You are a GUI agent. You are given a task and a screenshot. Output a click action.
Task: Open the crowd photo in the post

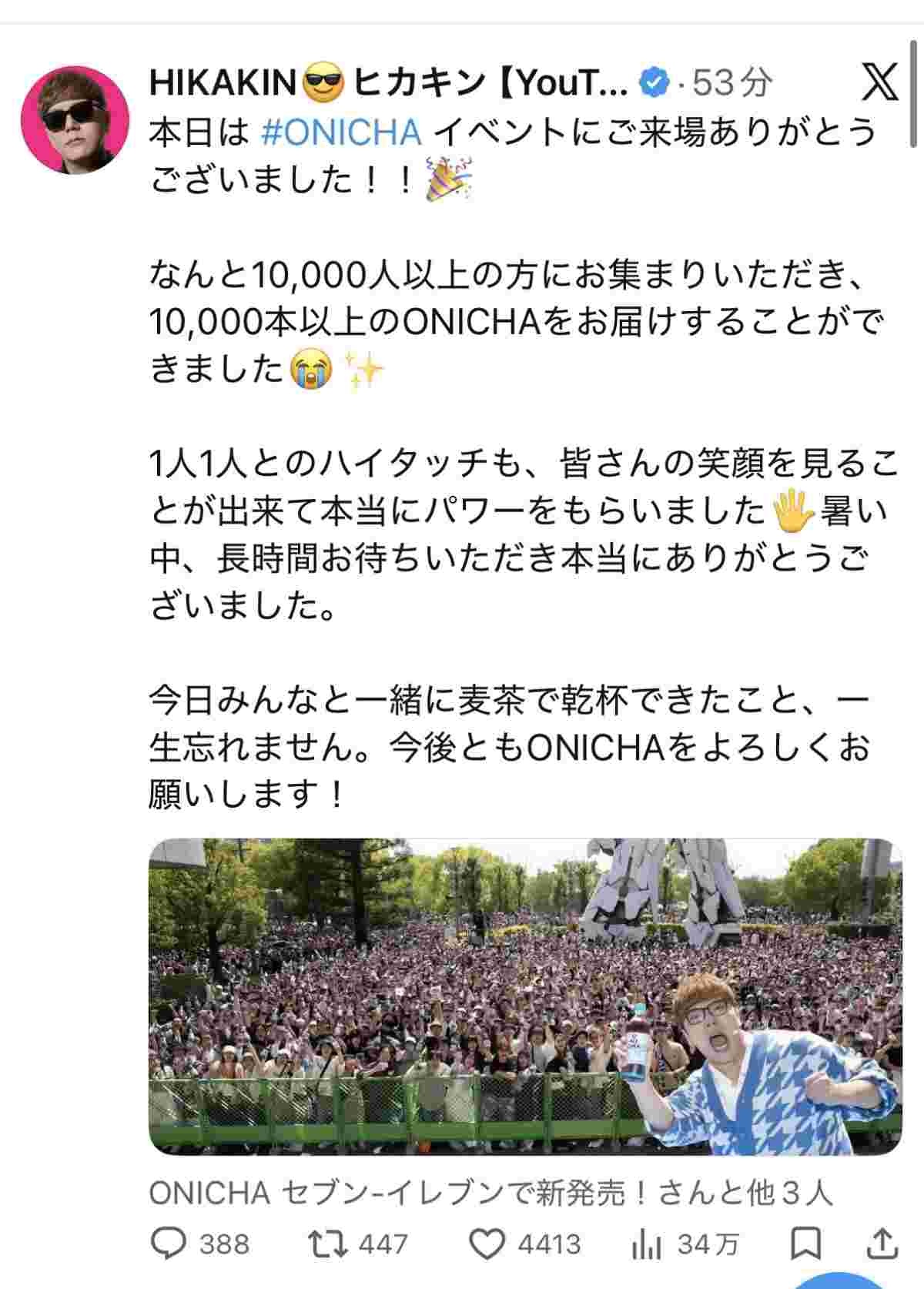(524, 996)
